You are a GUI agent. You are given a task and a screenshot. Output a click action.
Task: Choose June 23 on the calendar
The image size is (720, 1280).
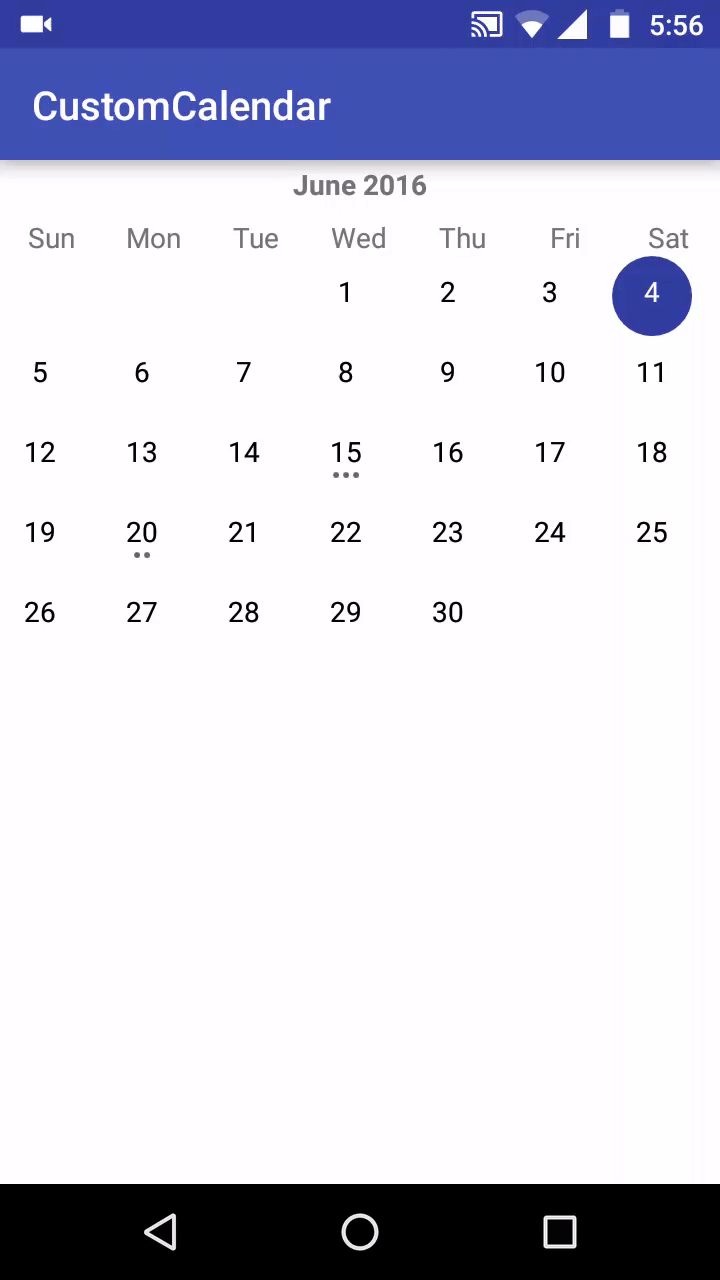click(448, 533)
